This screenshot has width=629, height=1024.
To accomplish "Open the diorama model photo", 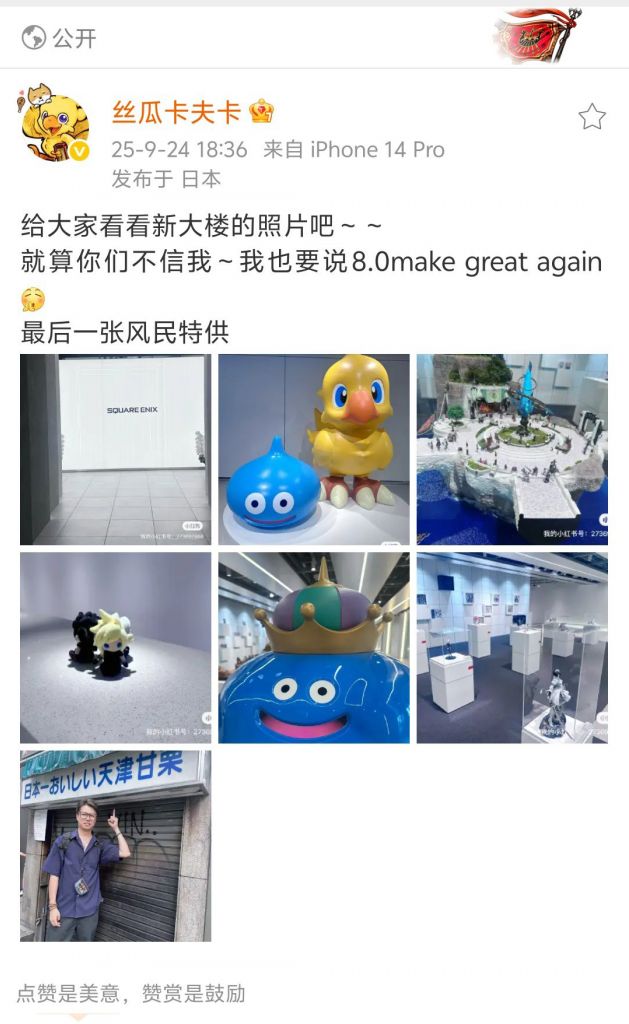I will pos(512,449).
